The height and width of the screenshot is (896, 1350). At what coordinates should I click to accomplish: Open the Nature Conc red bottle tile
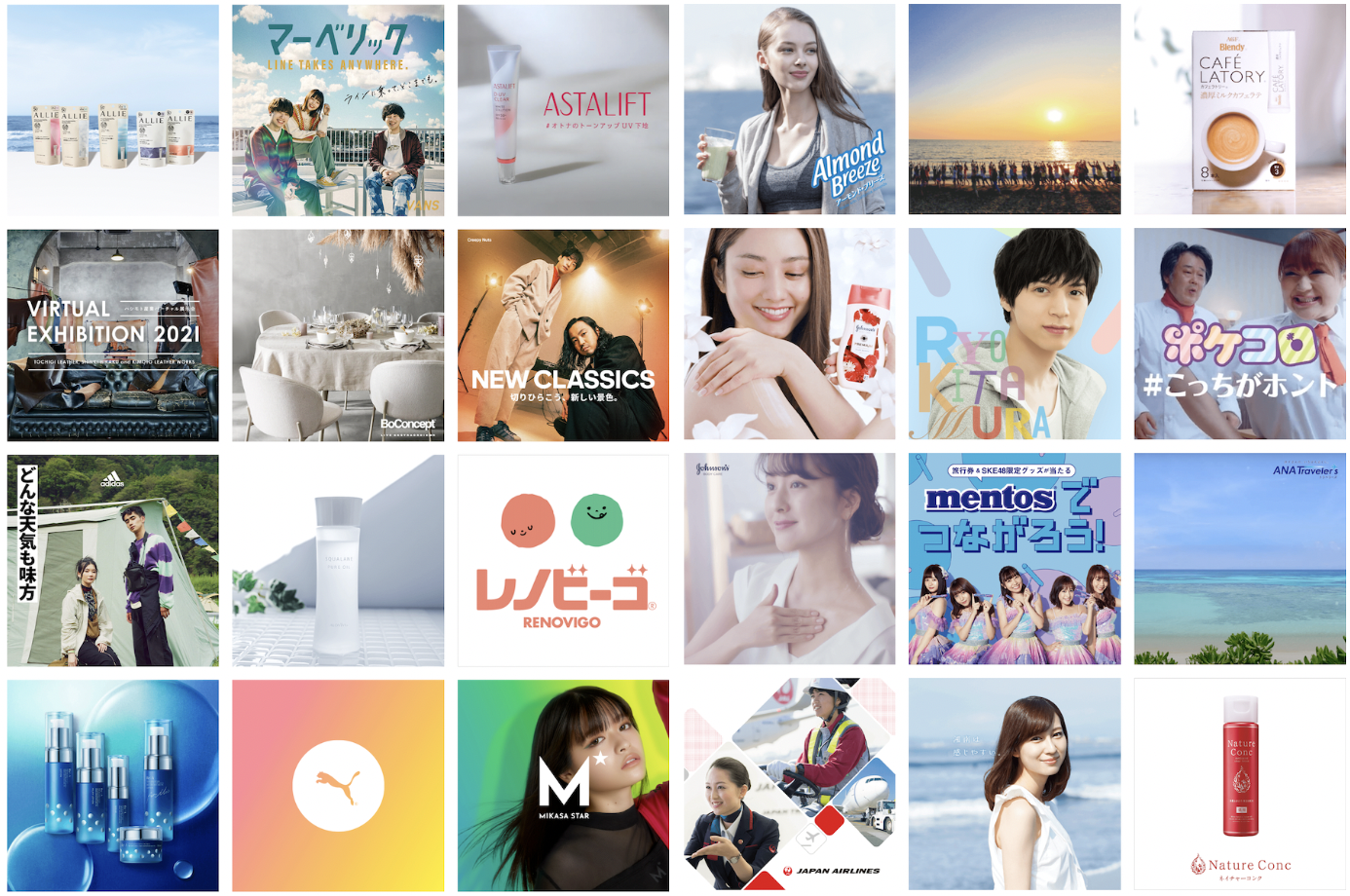(1239, 785)
